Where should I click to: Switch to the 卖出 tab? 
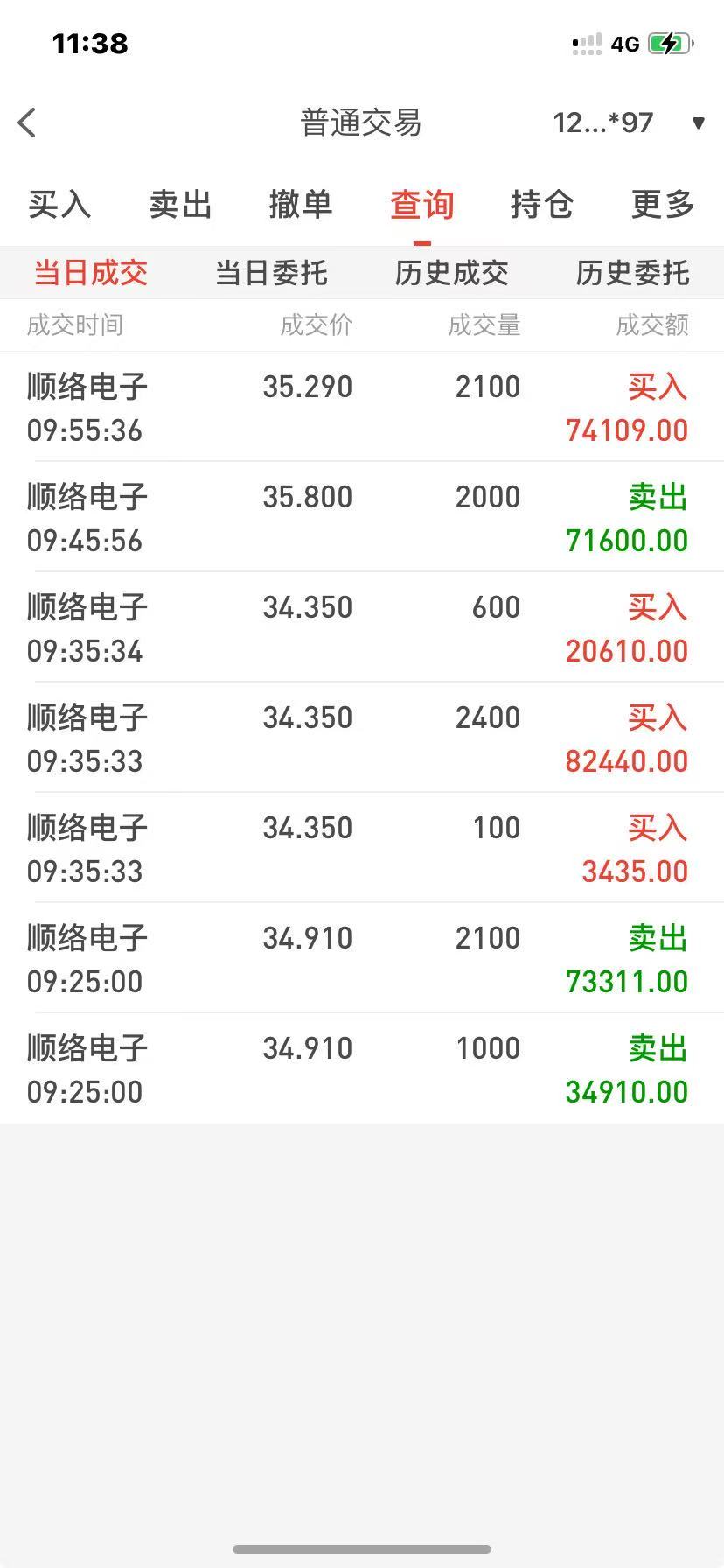click(x=180, y=205)
